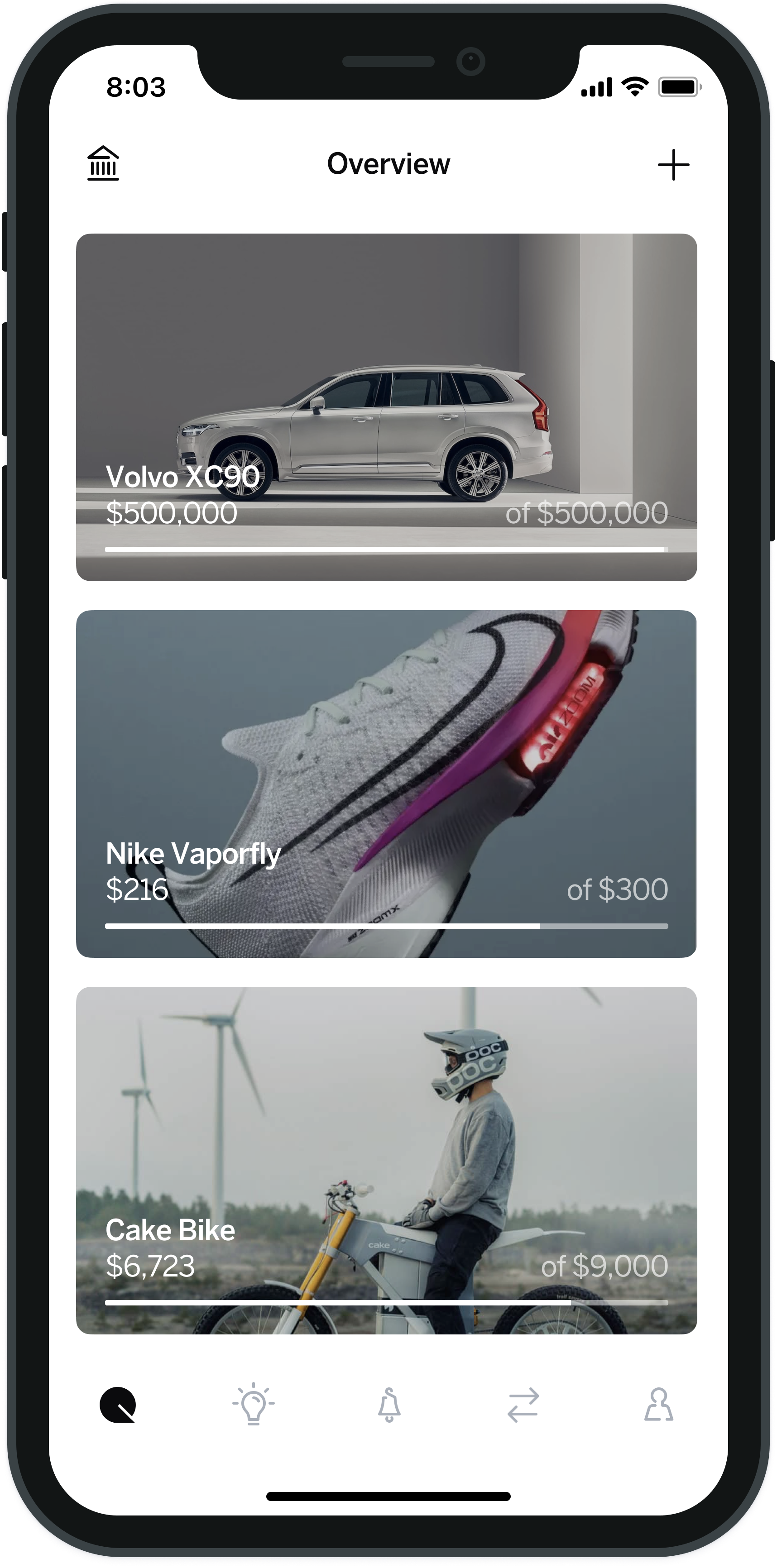Select the overview home tab

click(118, 1405)
